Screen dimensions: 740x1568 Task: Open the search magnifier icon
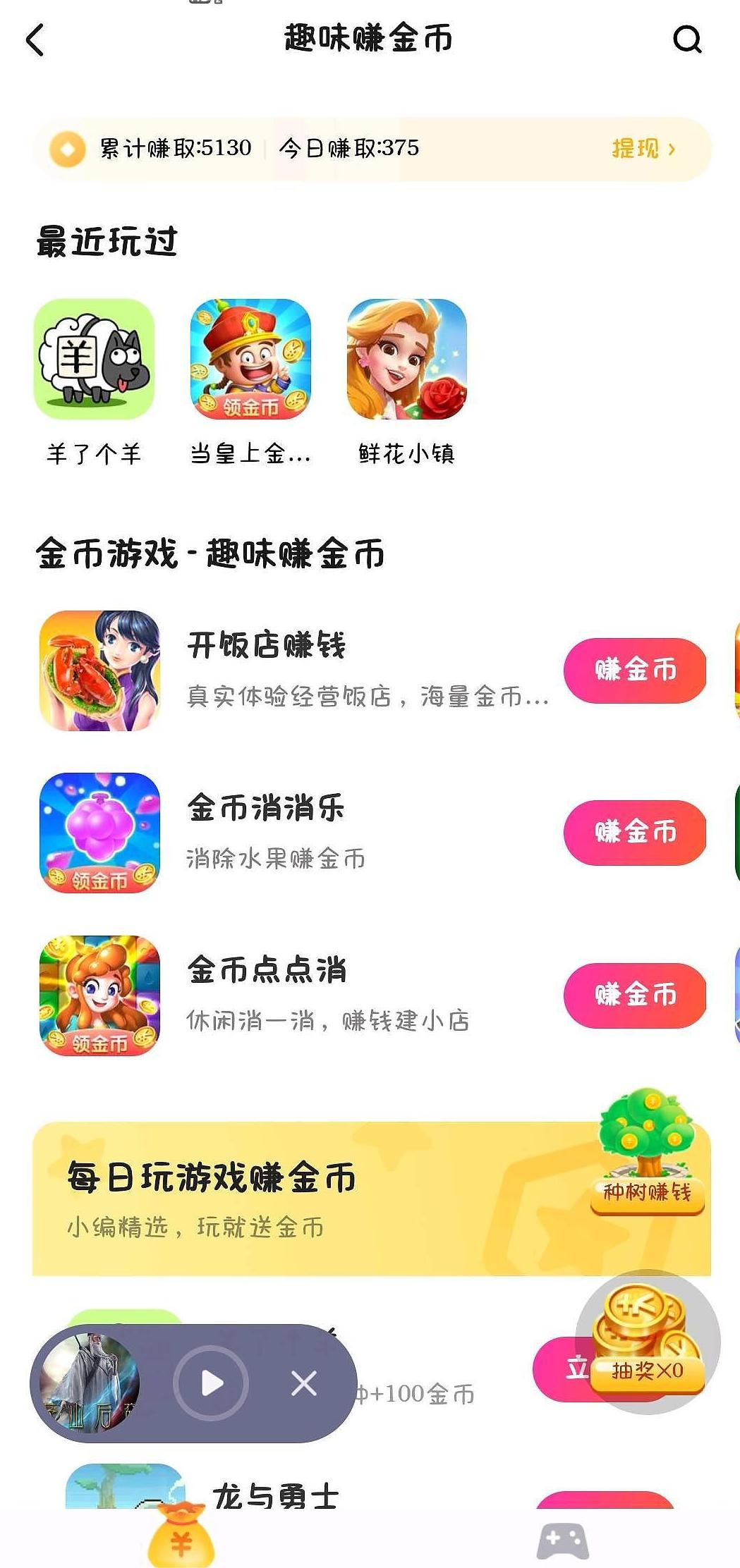[x=688, y=40]
